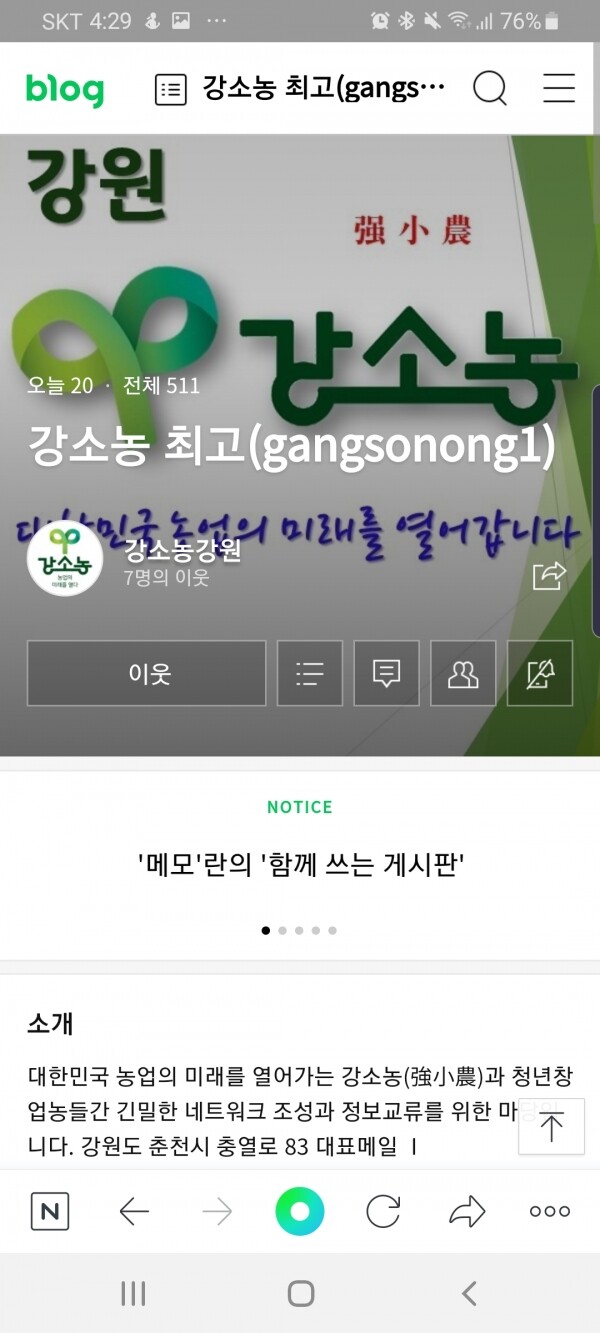Reload the current page
Screen dimensions: 600x1333
(383, 1213)
